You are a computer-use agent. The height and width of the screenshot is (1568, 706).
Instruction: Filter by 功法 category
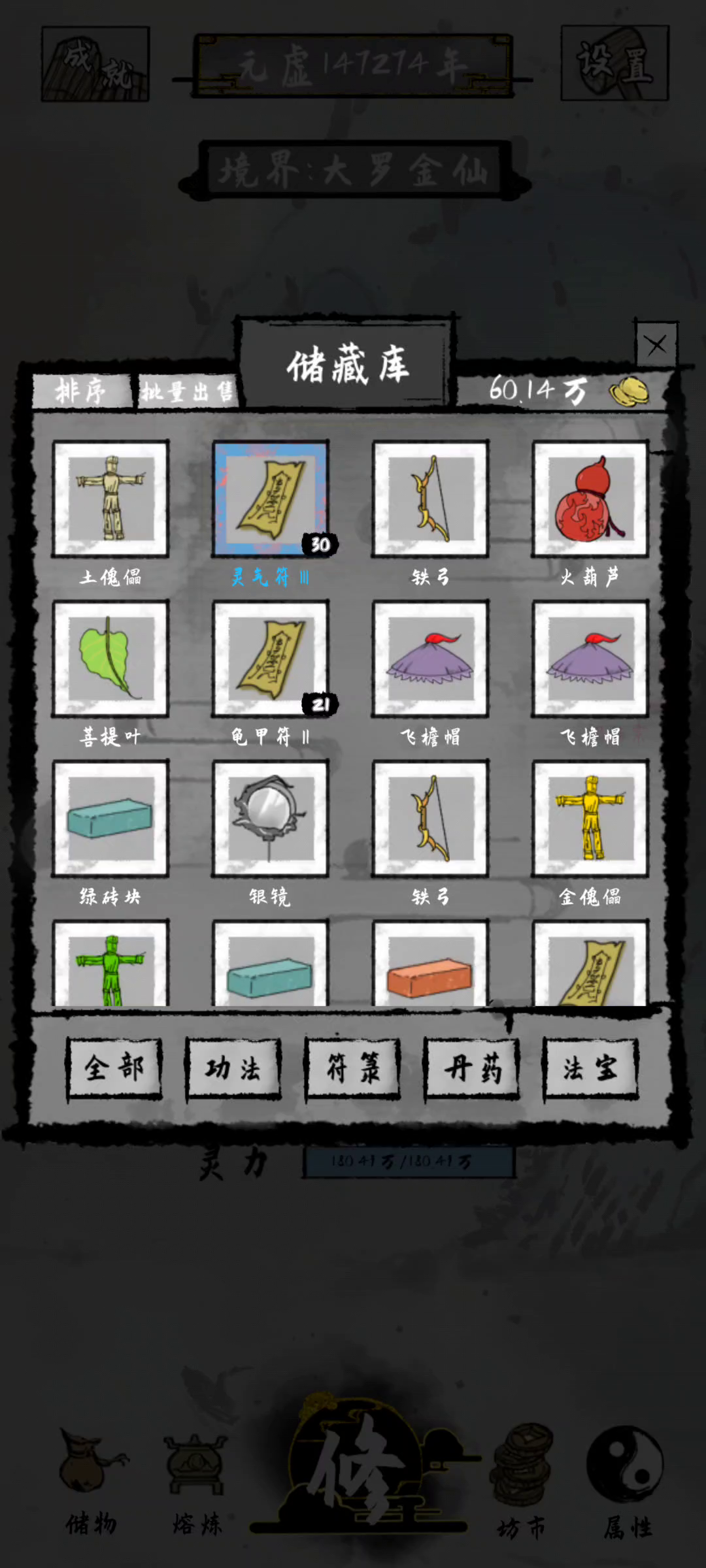coord(233,1069)
